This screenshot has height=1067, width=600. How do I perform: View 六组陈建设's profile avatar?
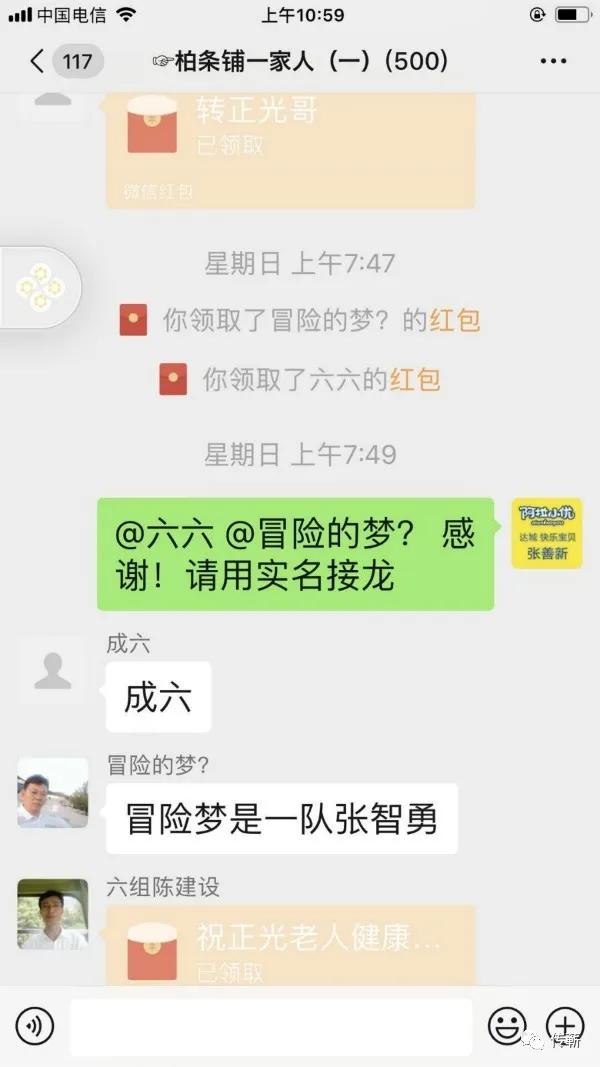pos(53,914)
